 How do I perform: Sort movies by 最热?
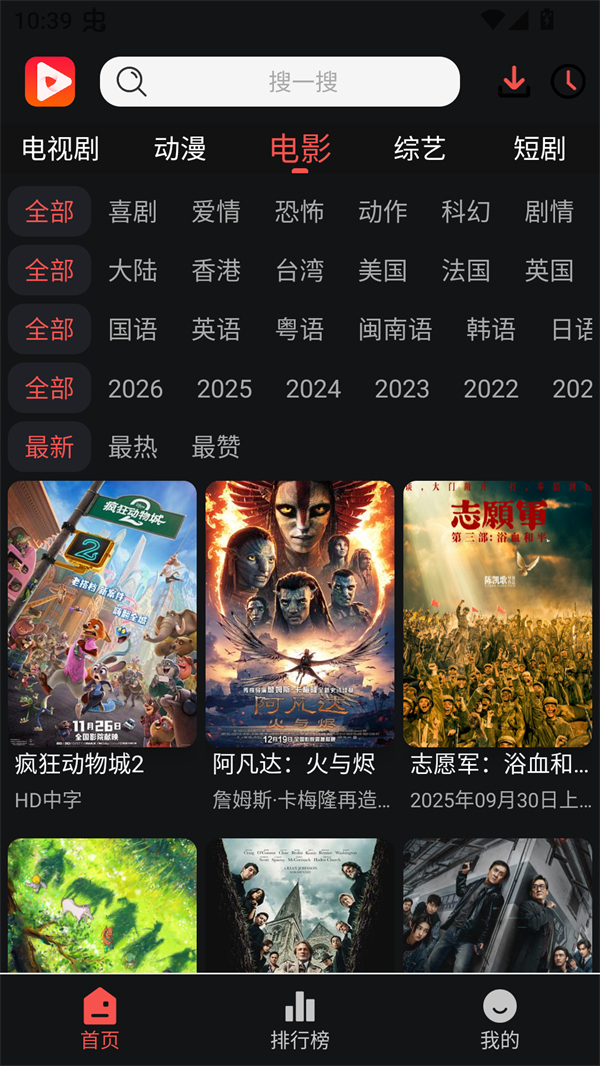(x=133, y=447)
